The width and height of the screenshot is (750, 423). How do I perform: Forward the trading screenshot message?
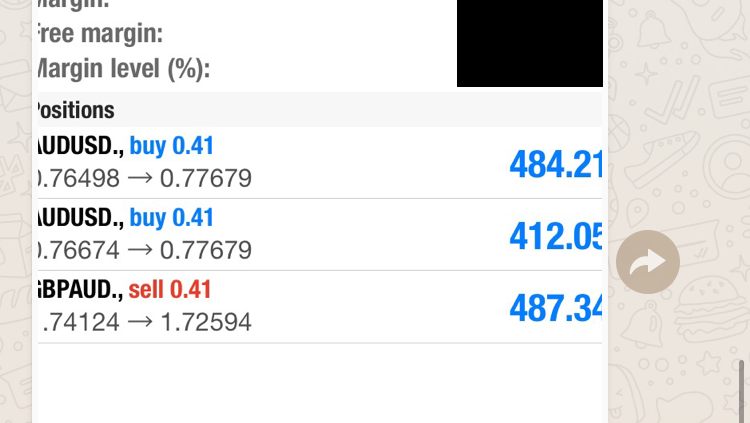tap(648, 263)
